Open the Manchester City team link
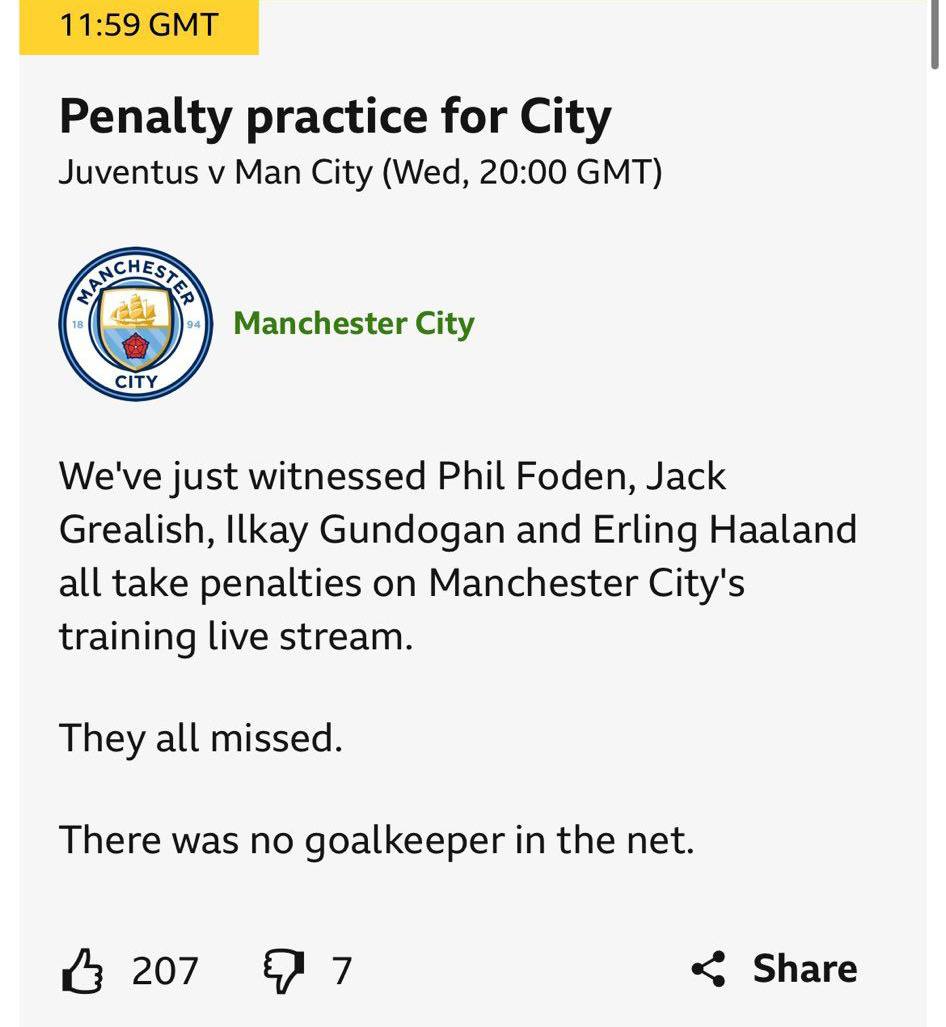This screenshot has width=946, height=1027. click(x=353, y=323)
